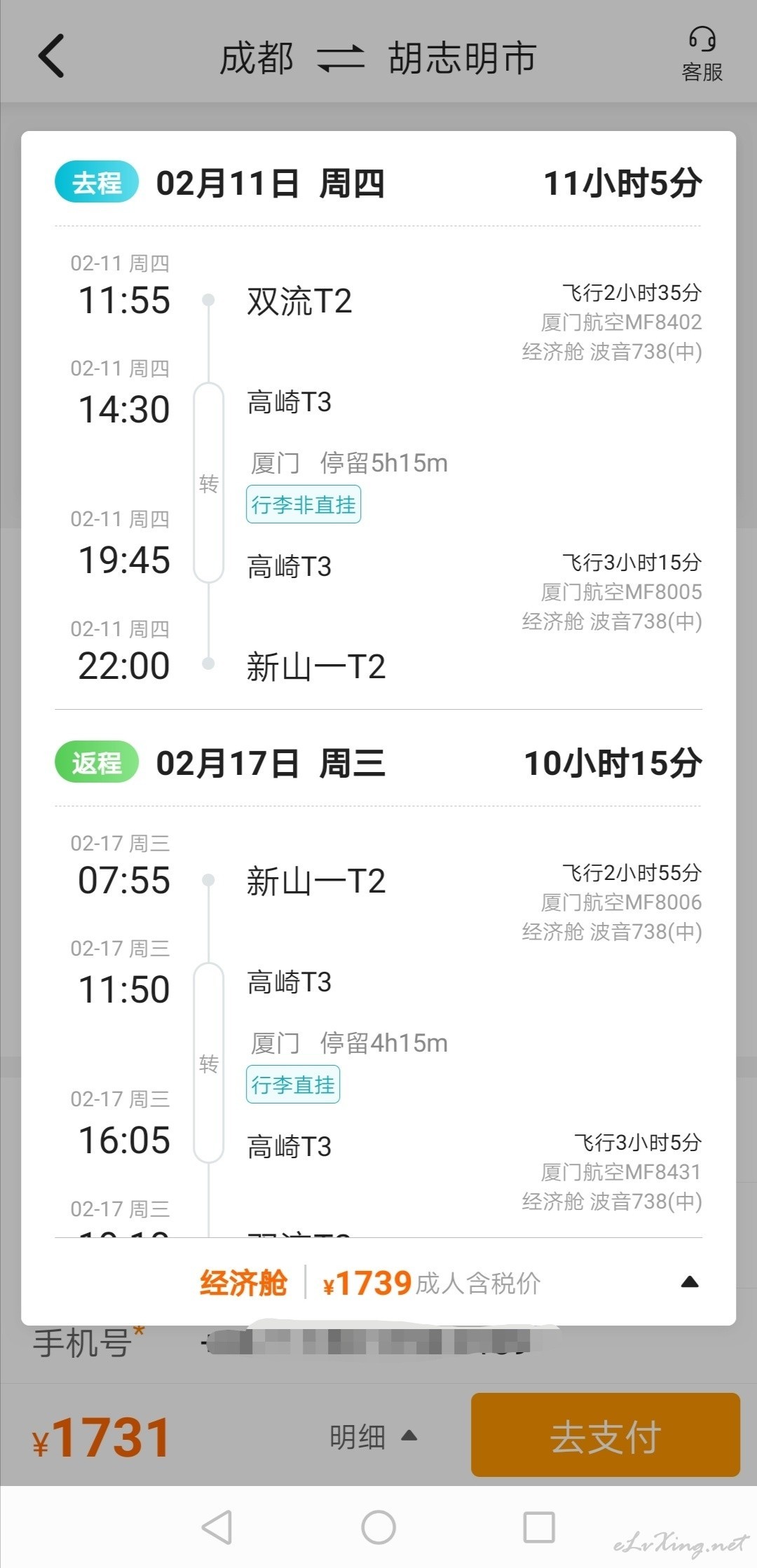Tap 去支付 to pay
The height and width of the screenshot is (1568, 757).
coord(606,1435)
